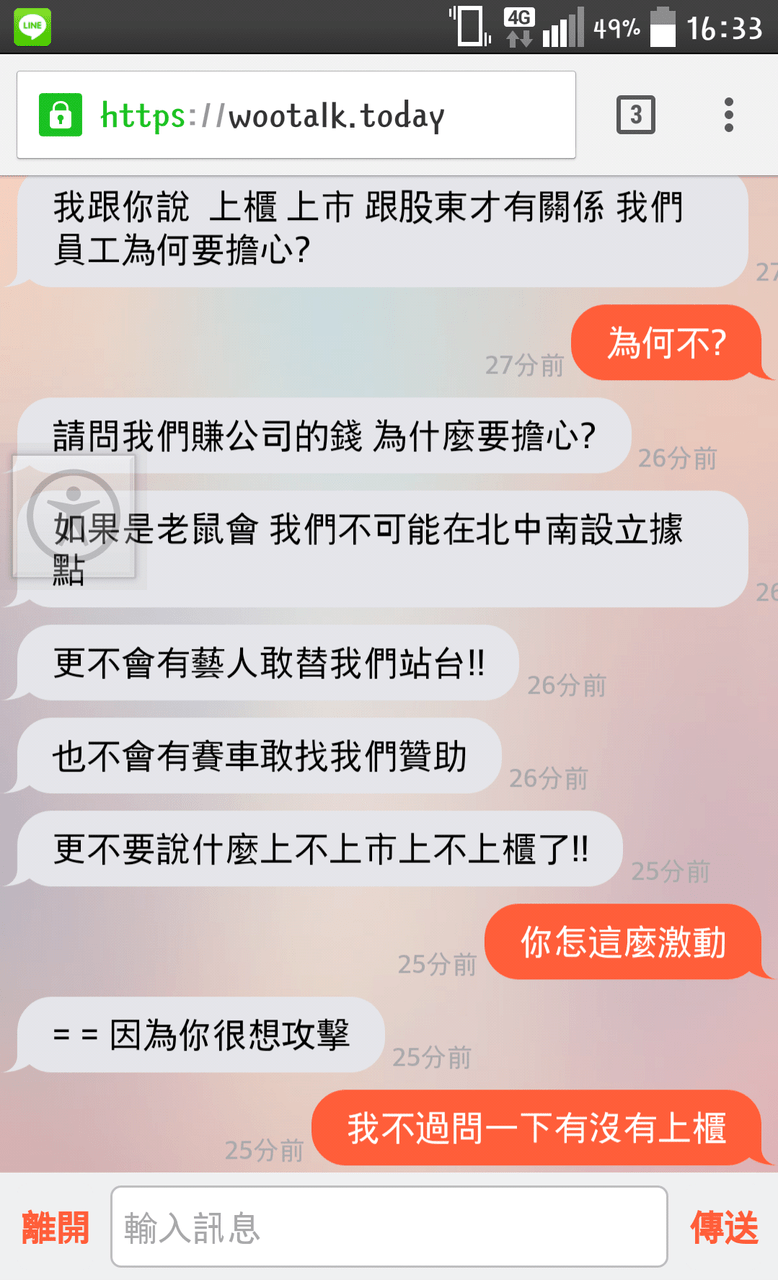This screenshot has width=778, height=1280.
Task: Open the browser overflow menu
Action: point(729,115)
